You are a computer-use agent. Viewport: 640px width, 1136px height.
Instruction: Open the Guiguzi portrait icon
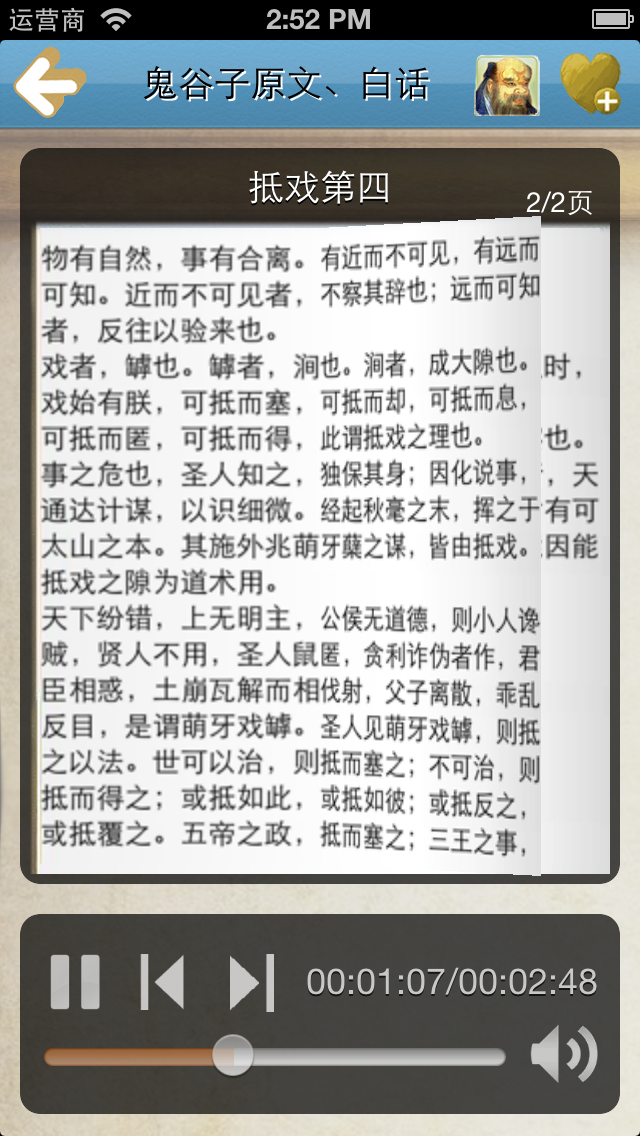(506, 85)
